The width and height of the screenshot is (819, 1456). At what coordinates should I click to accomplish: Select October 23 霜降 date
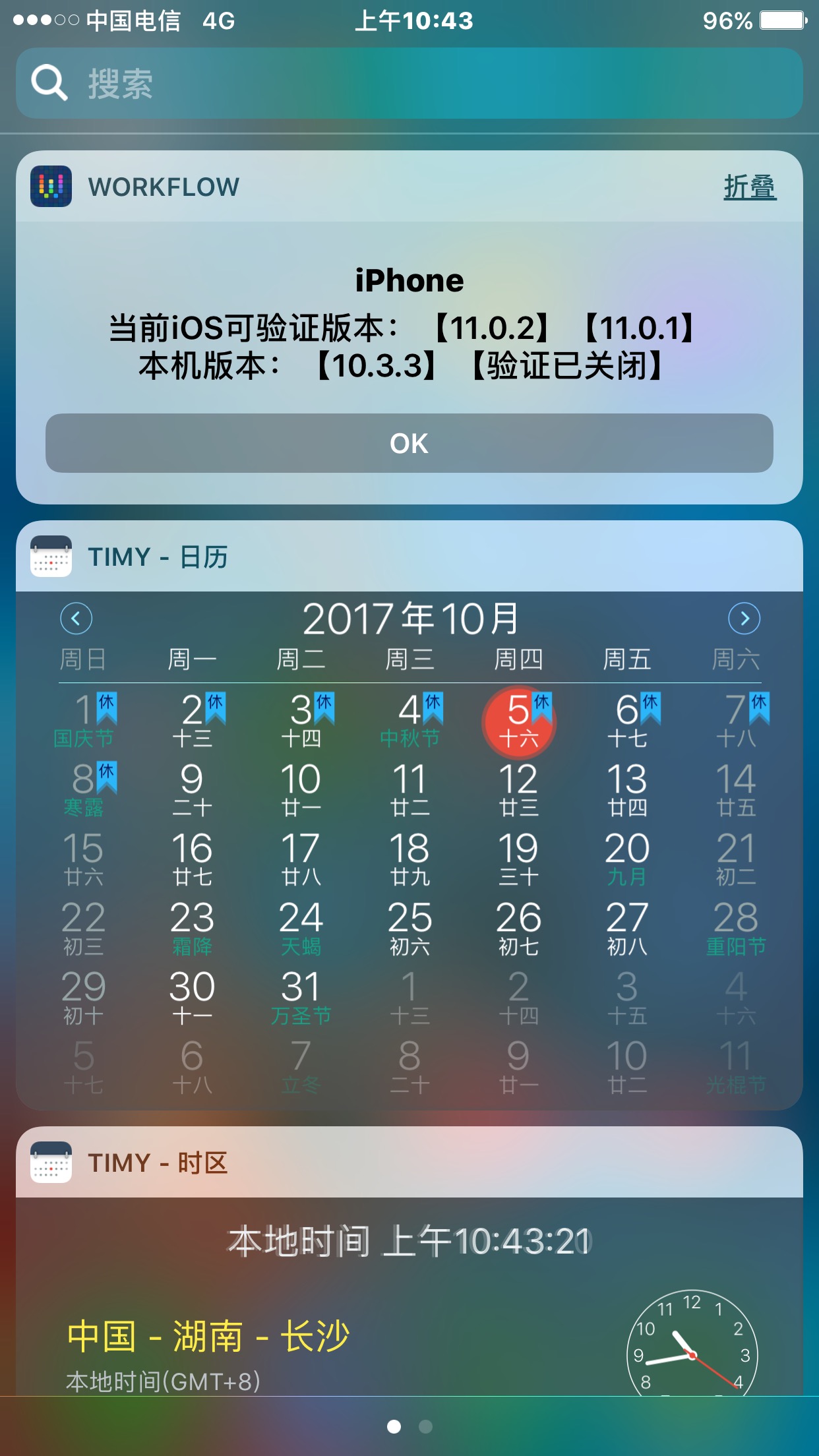point(192,928)
